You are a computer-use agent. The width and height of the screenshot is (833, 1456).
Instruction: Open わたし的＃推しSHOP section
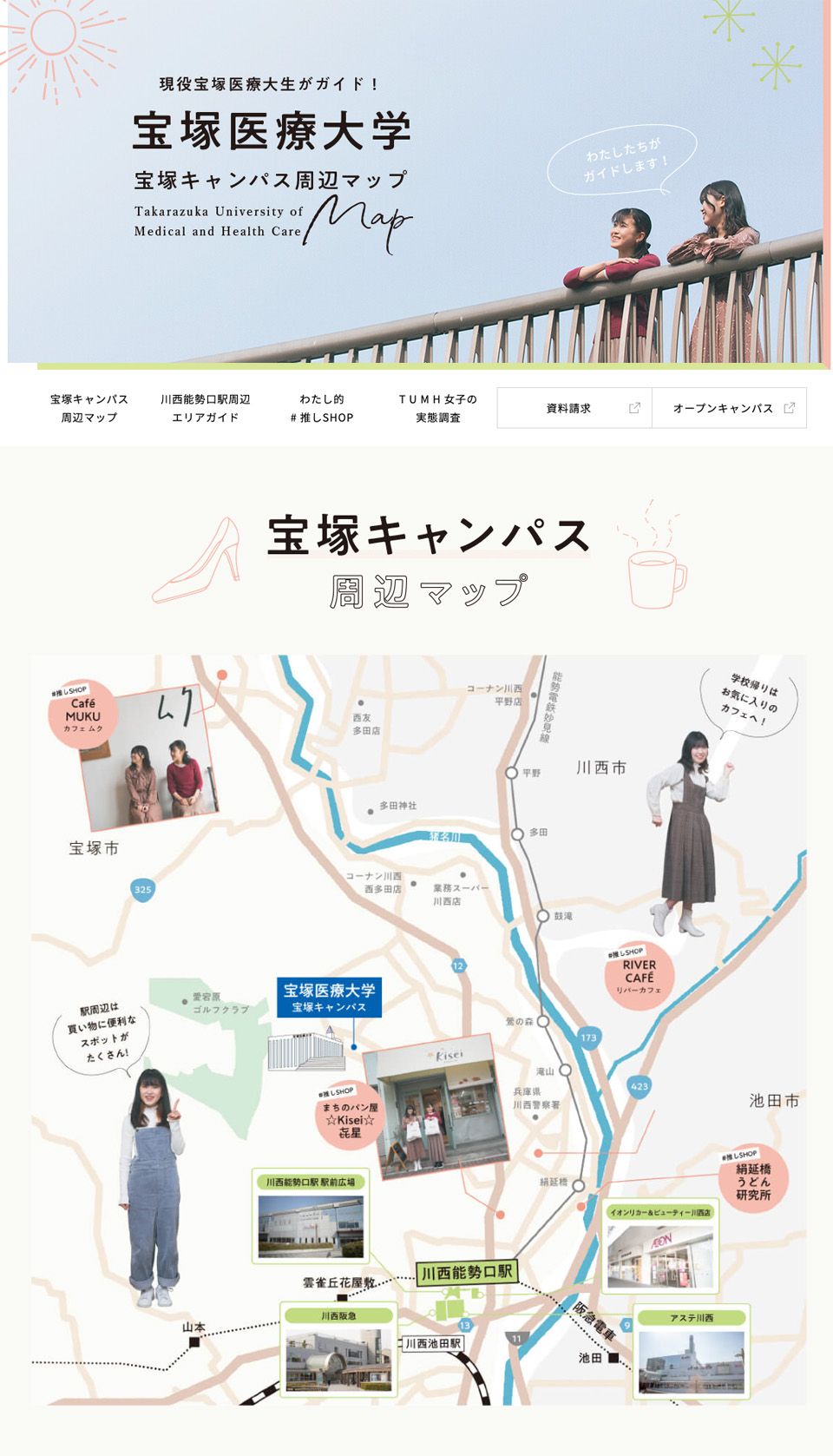pyautogui.click(x=322, y=408)
